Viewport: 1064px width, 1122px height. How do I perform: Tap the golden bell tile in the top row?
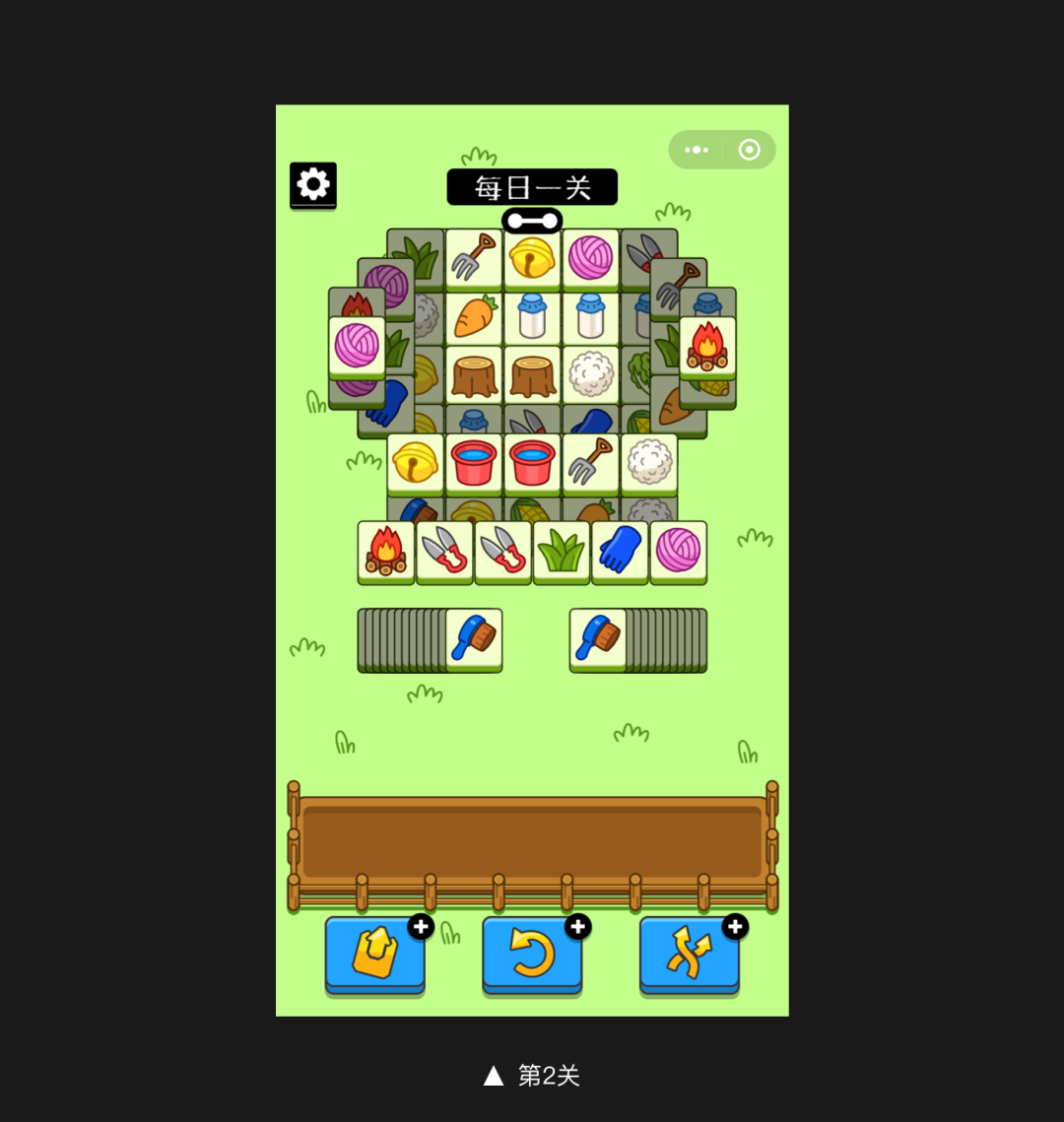pos(532,258)
